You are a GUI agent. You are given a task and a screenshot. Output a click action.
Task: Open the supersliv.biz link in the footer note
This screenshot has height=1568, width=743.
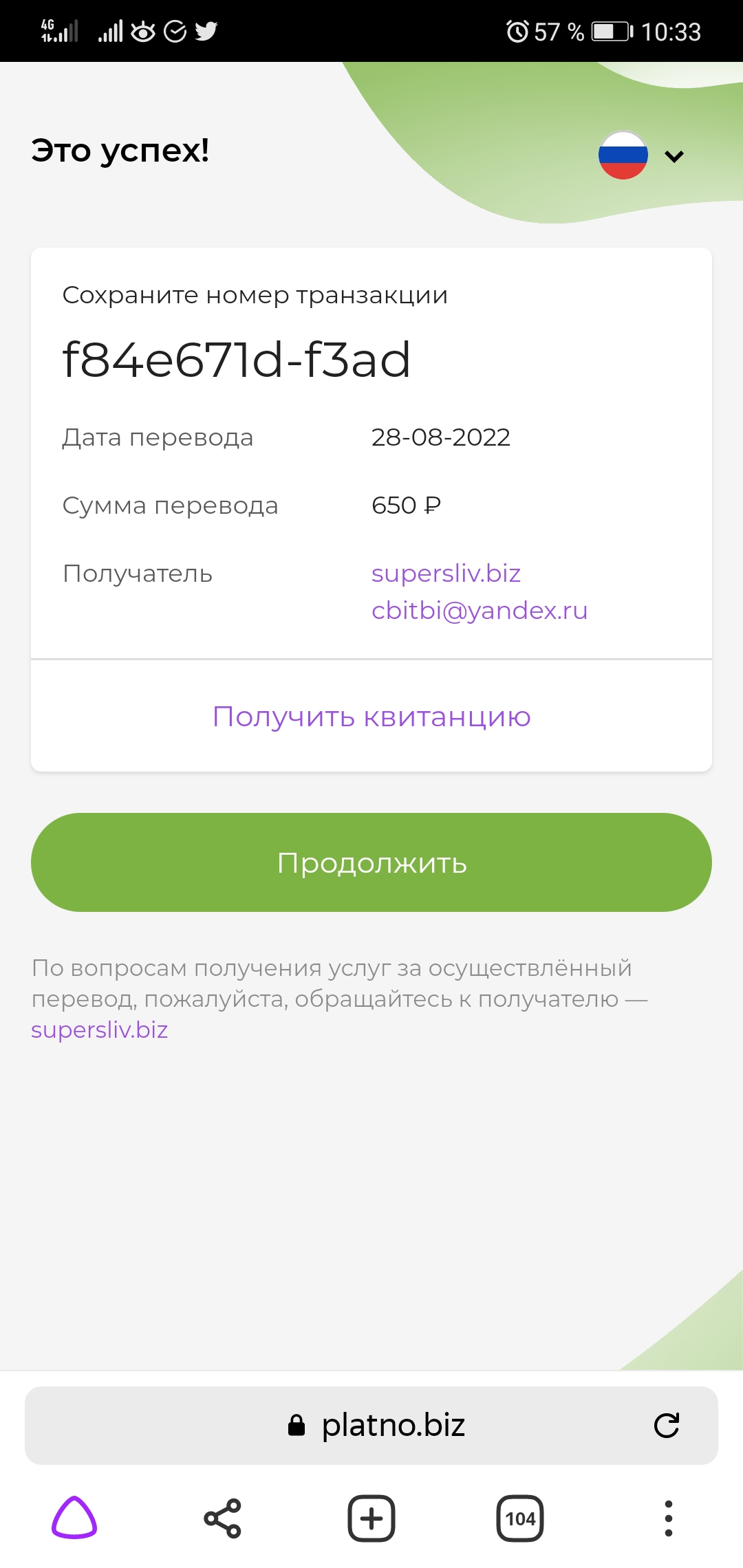click(x=100, y=1030)
